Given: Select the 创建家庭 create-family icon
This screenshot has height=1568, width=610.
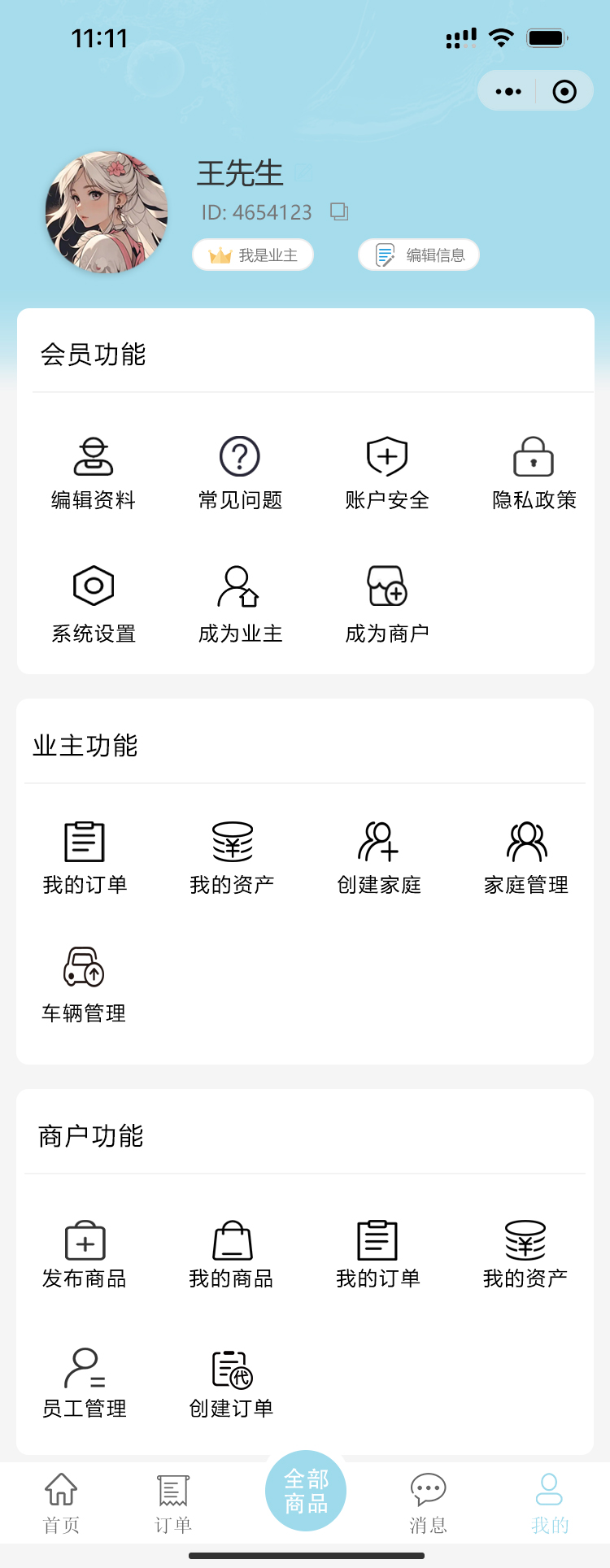Looking at the screenshot, I should tap(379, 842).
